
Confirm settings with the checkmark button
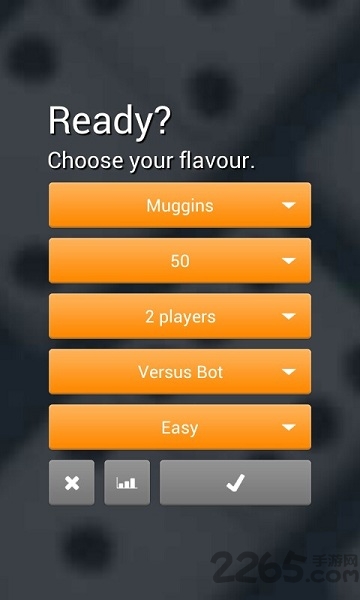(x=235, y=483)
